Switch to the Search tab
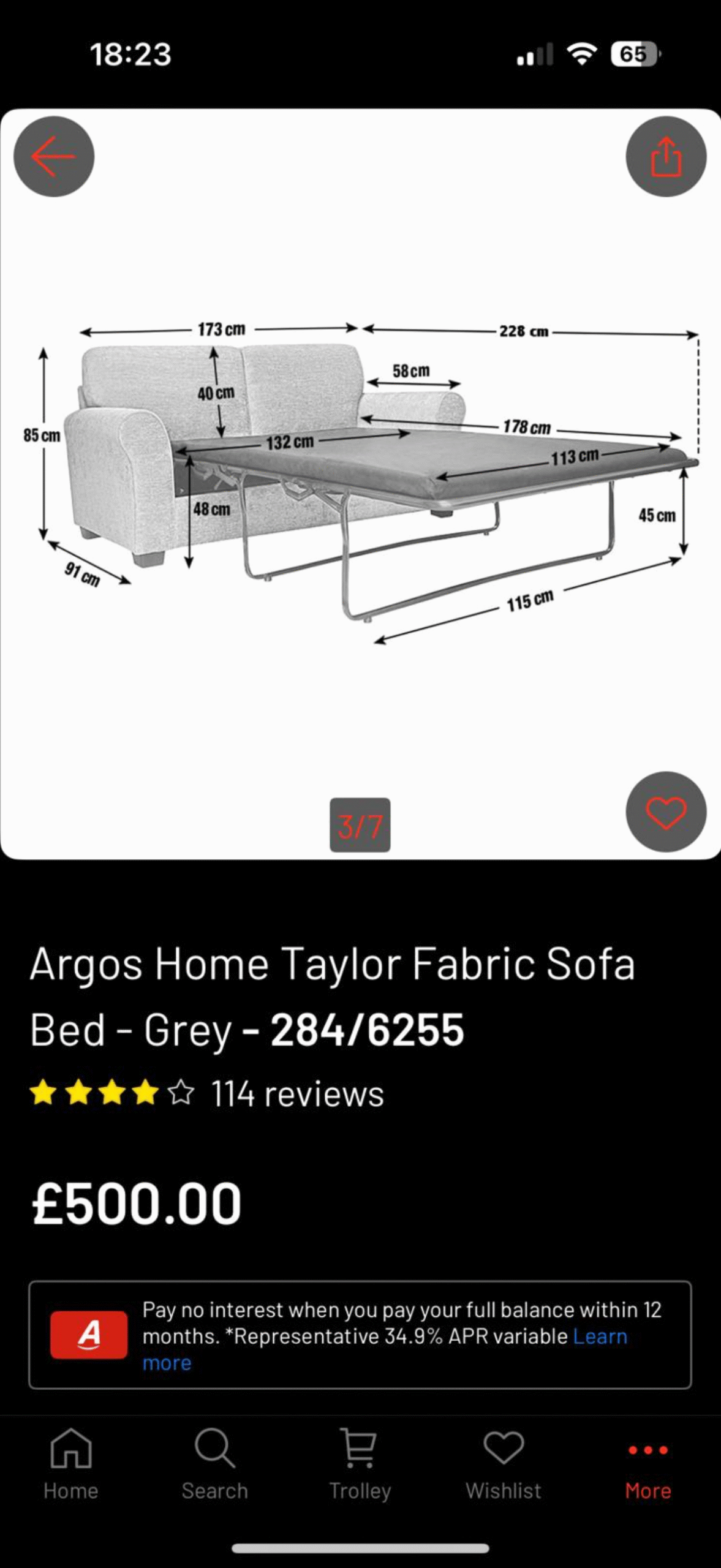Viewport: 721px width, 1568px height. (214, 1464)
